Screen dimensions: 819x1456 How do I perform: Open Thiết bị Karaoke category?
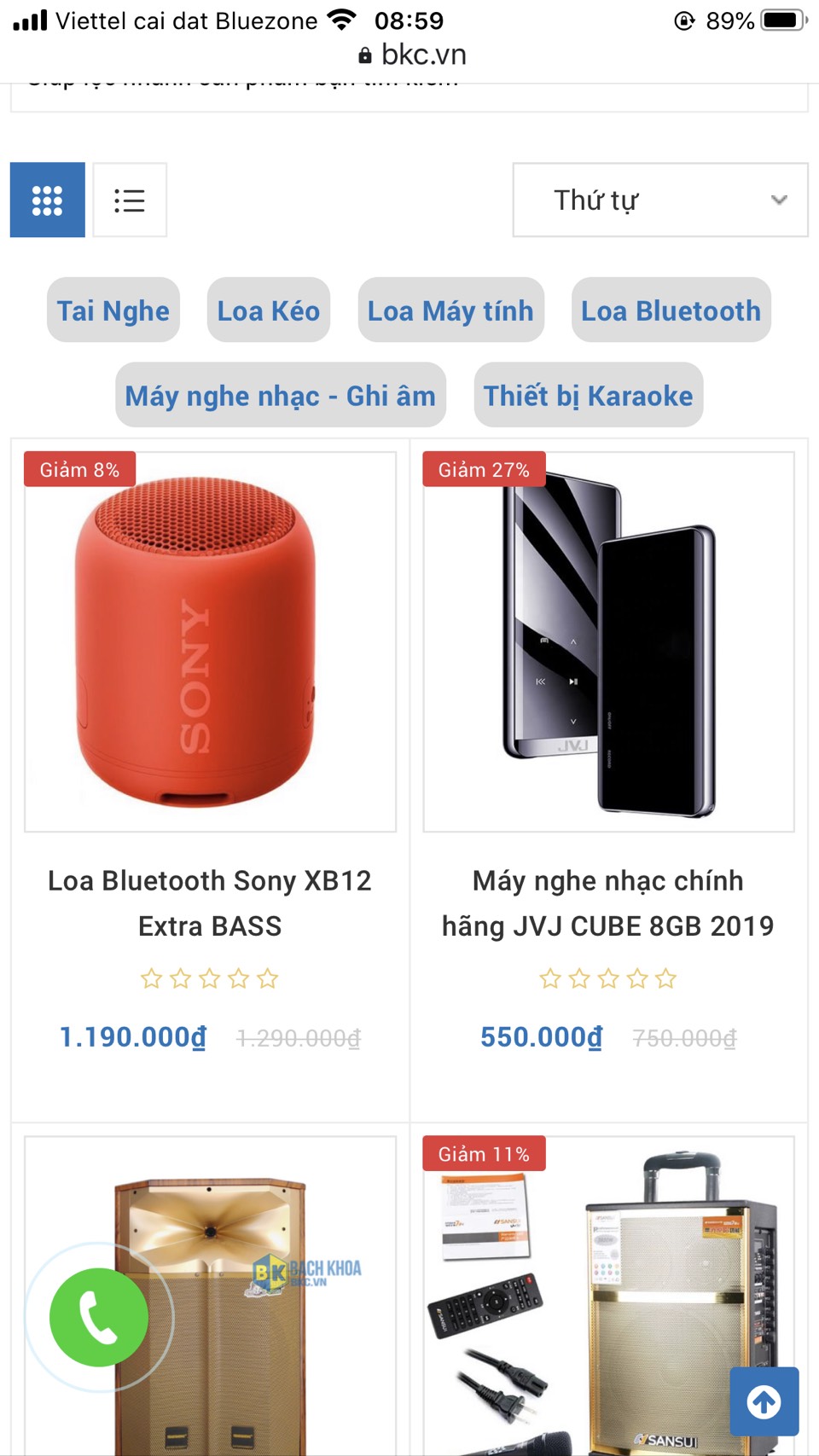pos(588,396)
